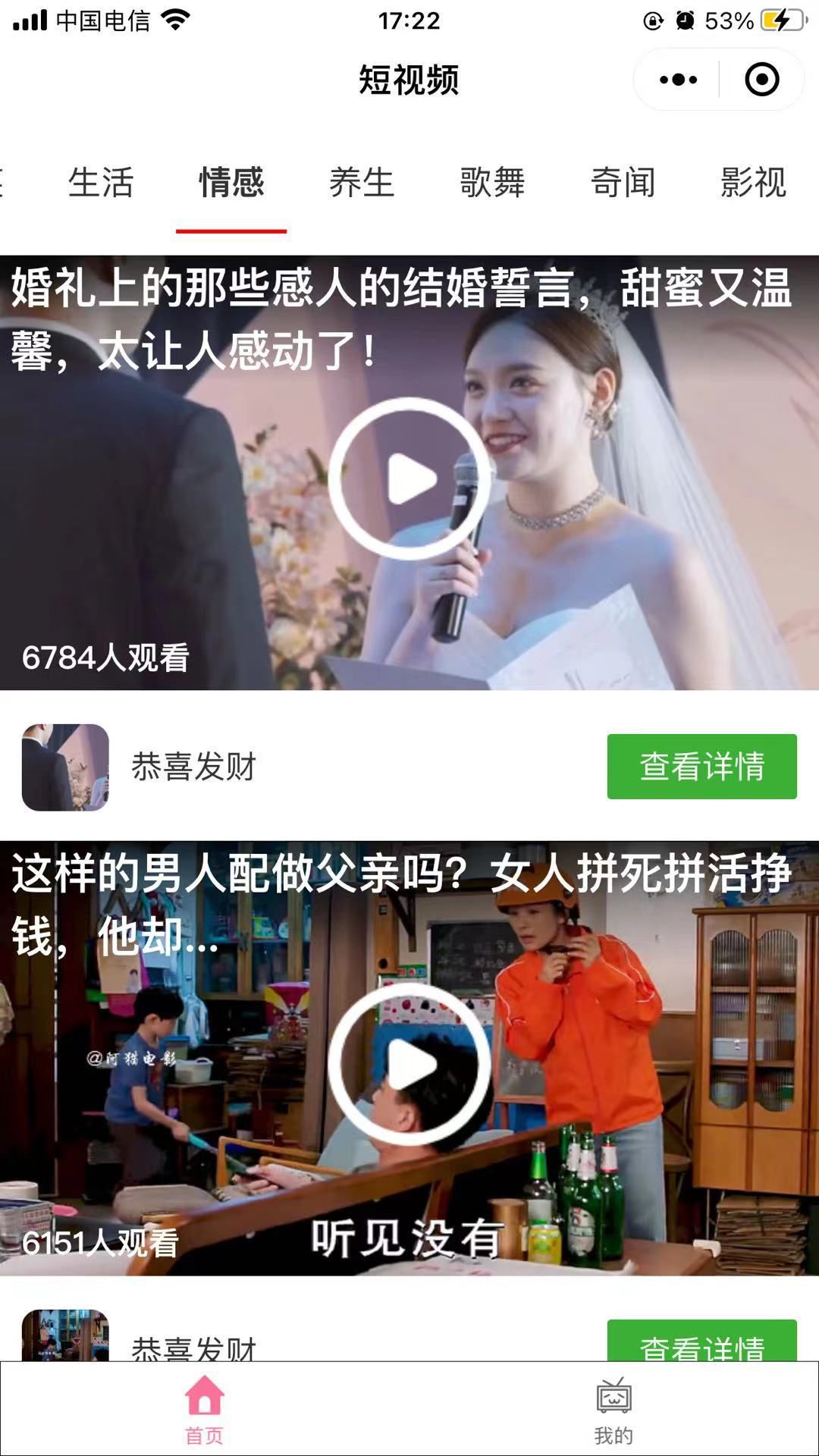Close the mini program with the circle icon
The height and width of the screenshot is (1456, 819).
pyautogui.click(x=761, y=80)
